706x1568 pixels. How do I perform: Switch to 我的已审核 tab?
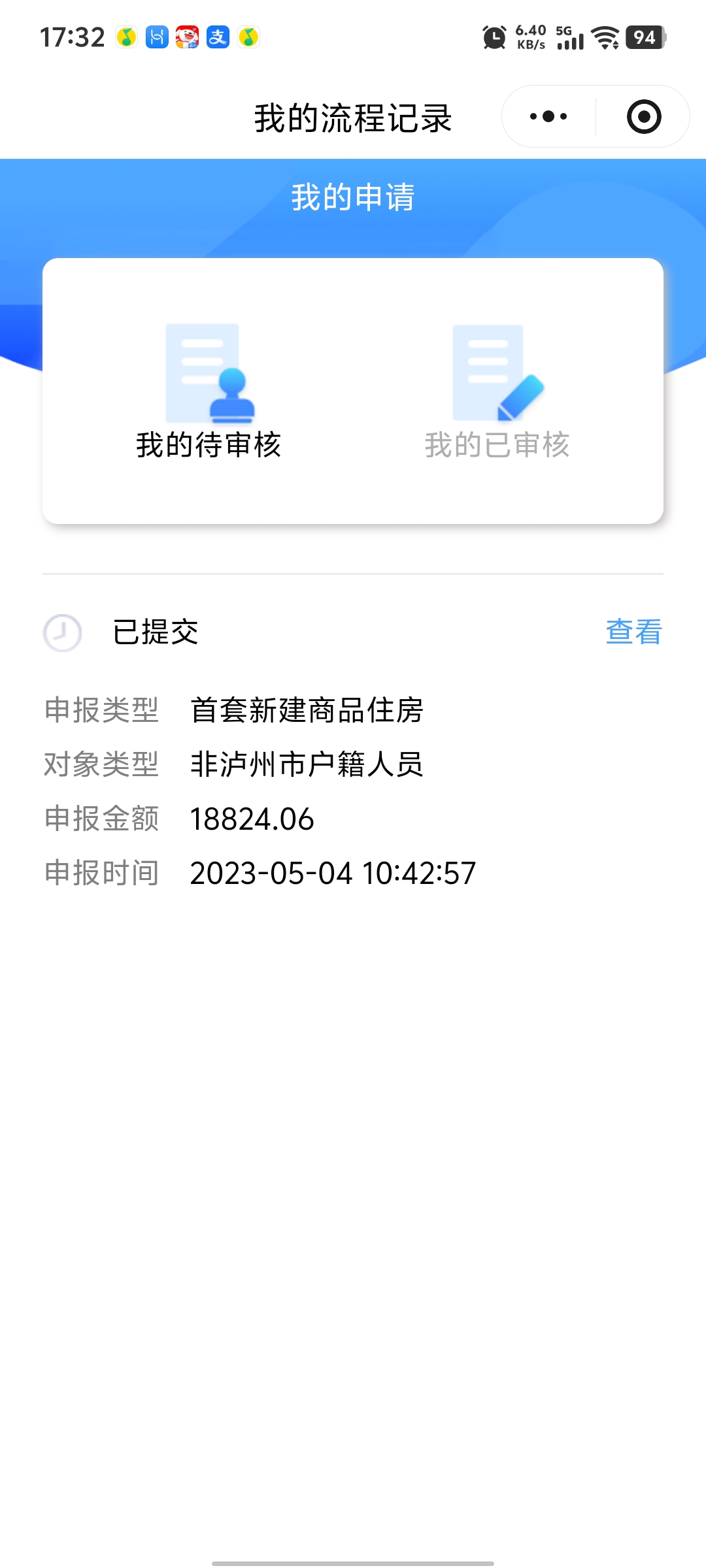coord(497,392)
